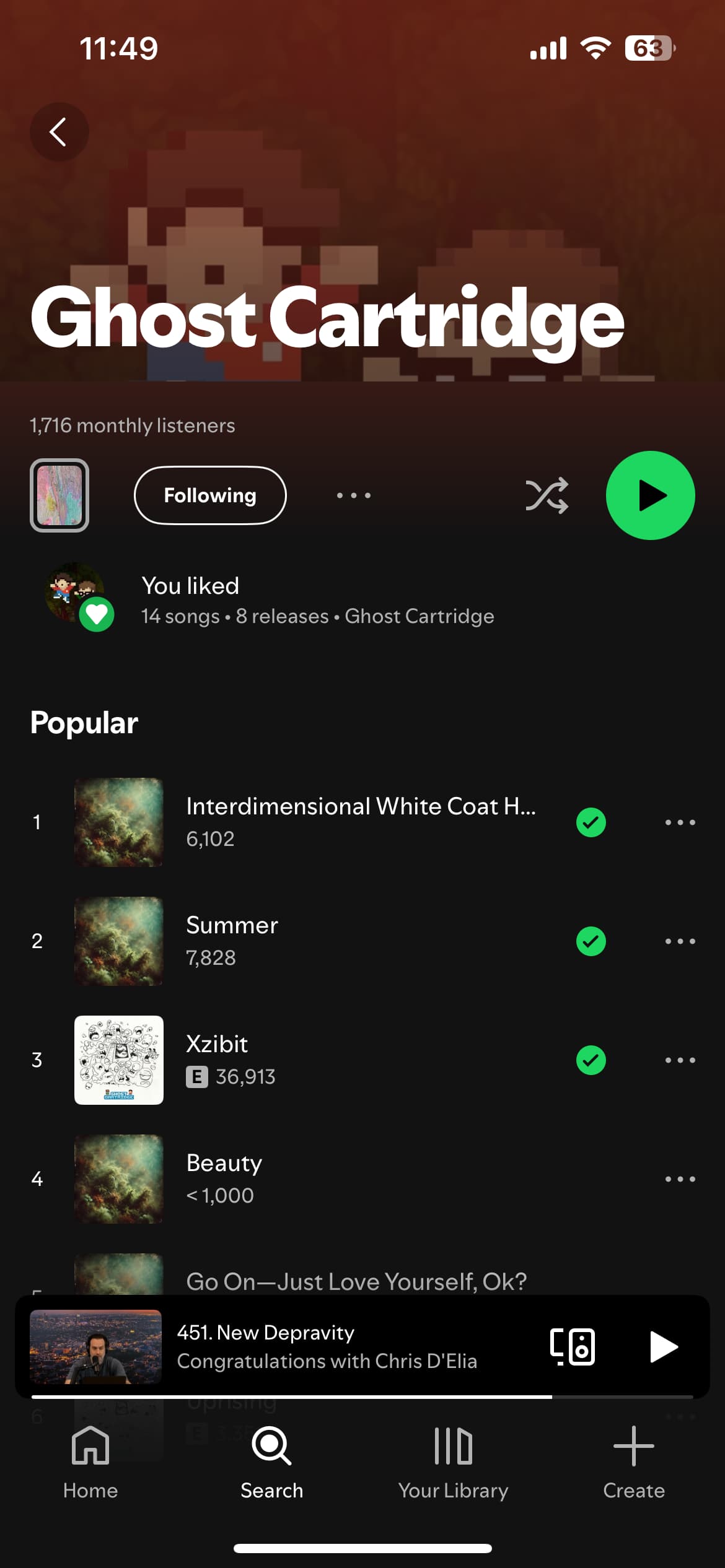Toggle shuffle play for Ghost Cartridge
The height and width of the screenshot is (1568, 725).
click(x=547, y=495)
